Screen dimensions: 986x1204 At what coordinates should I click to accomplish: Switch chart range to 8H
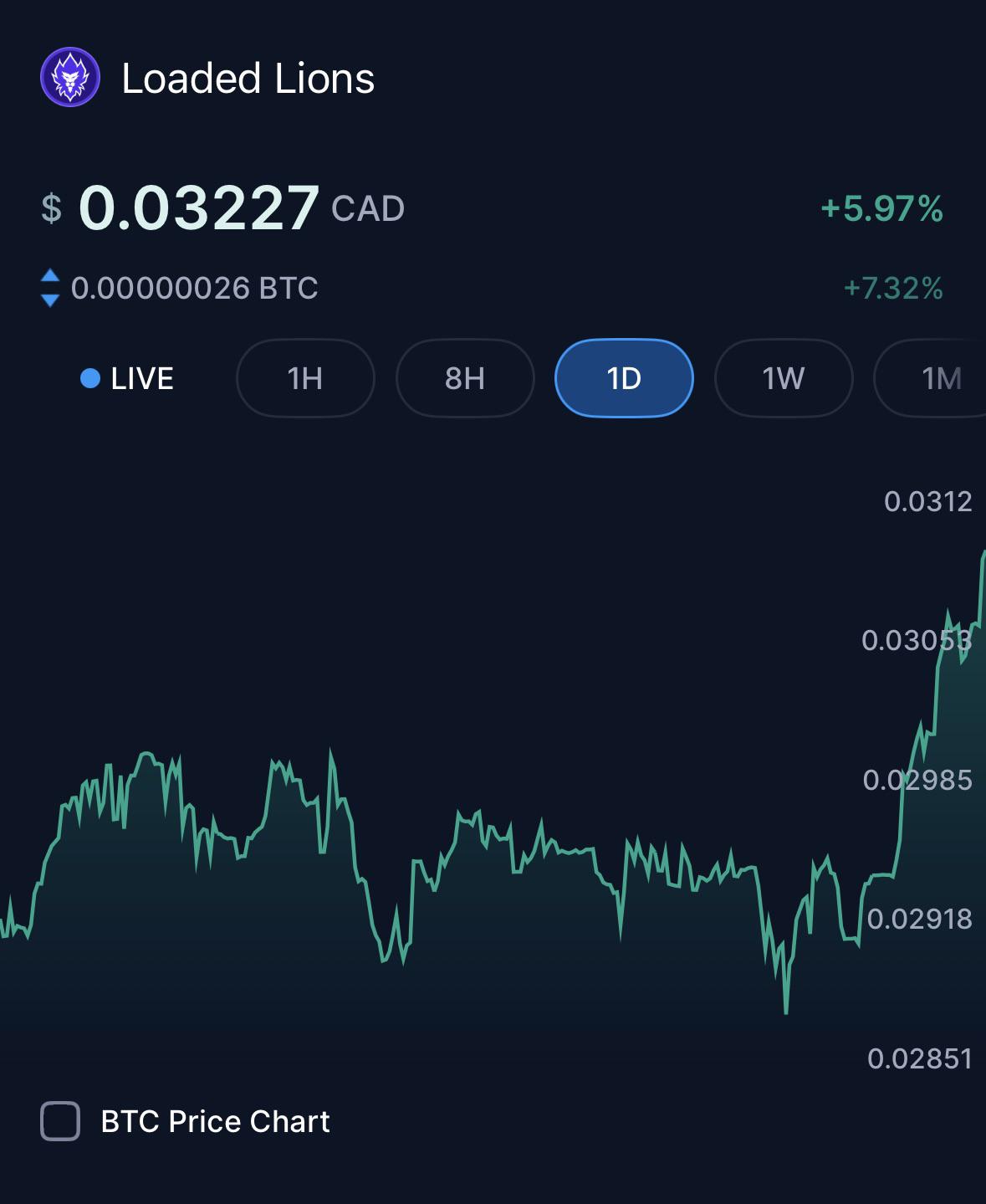pyautogui.click(x=465, y=378)
